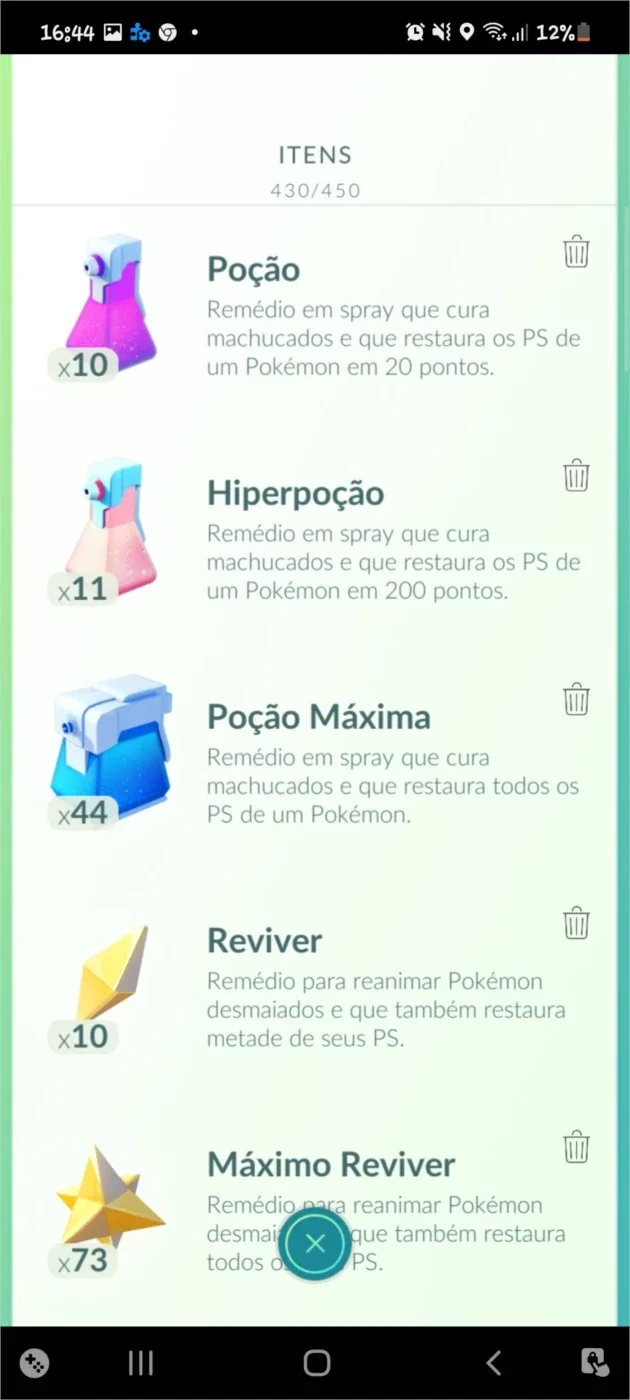The height and width of the screenshot is (1400, 630).
Task: Tap the trash icon next to Poção
Action: (x=576, y=251)
